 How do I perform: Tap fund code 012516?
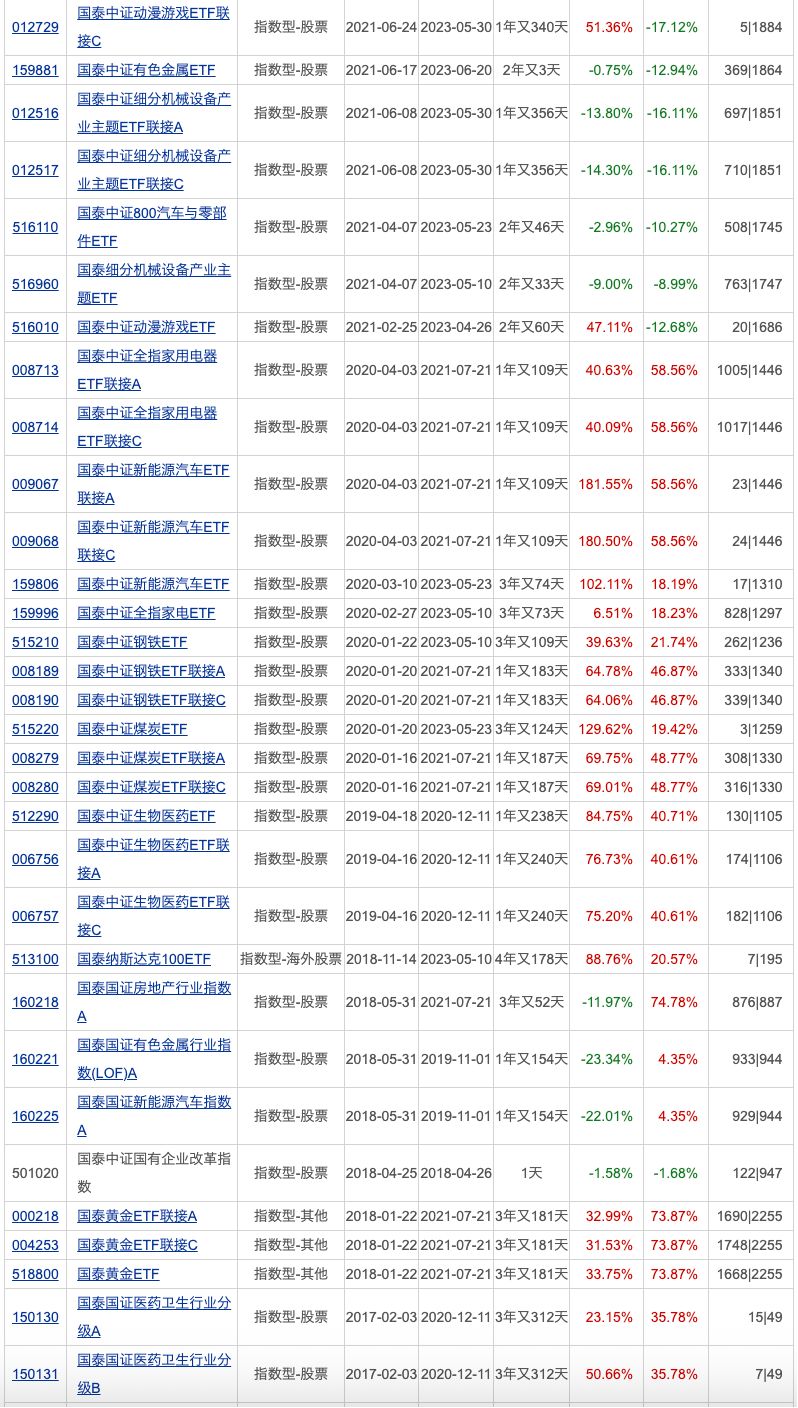[x=35, y=113]
